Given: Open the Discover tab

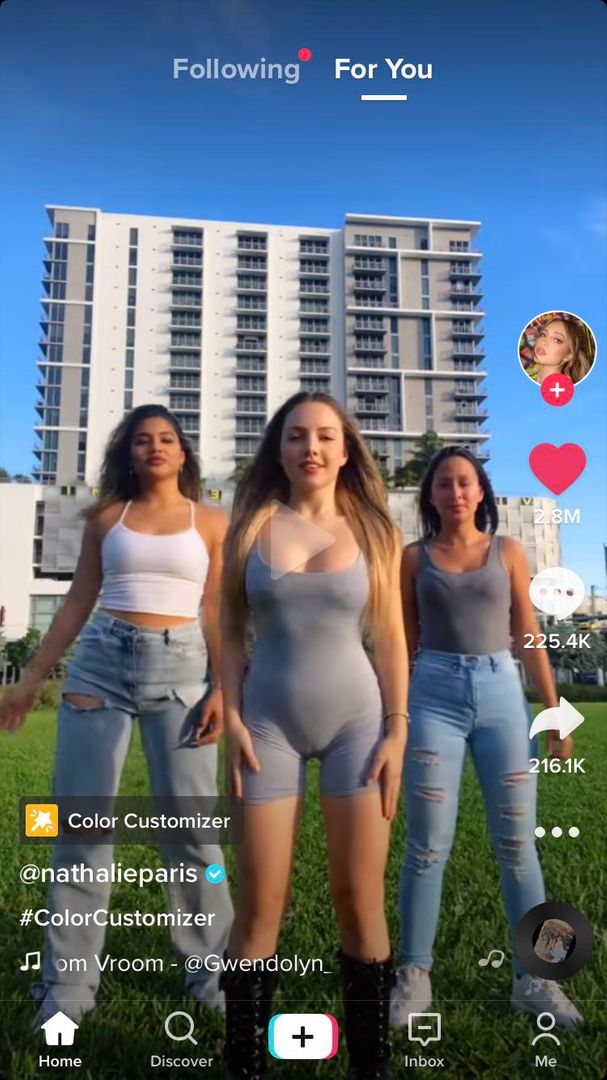Looking at the screenshot, I should tap(181, 1038).
